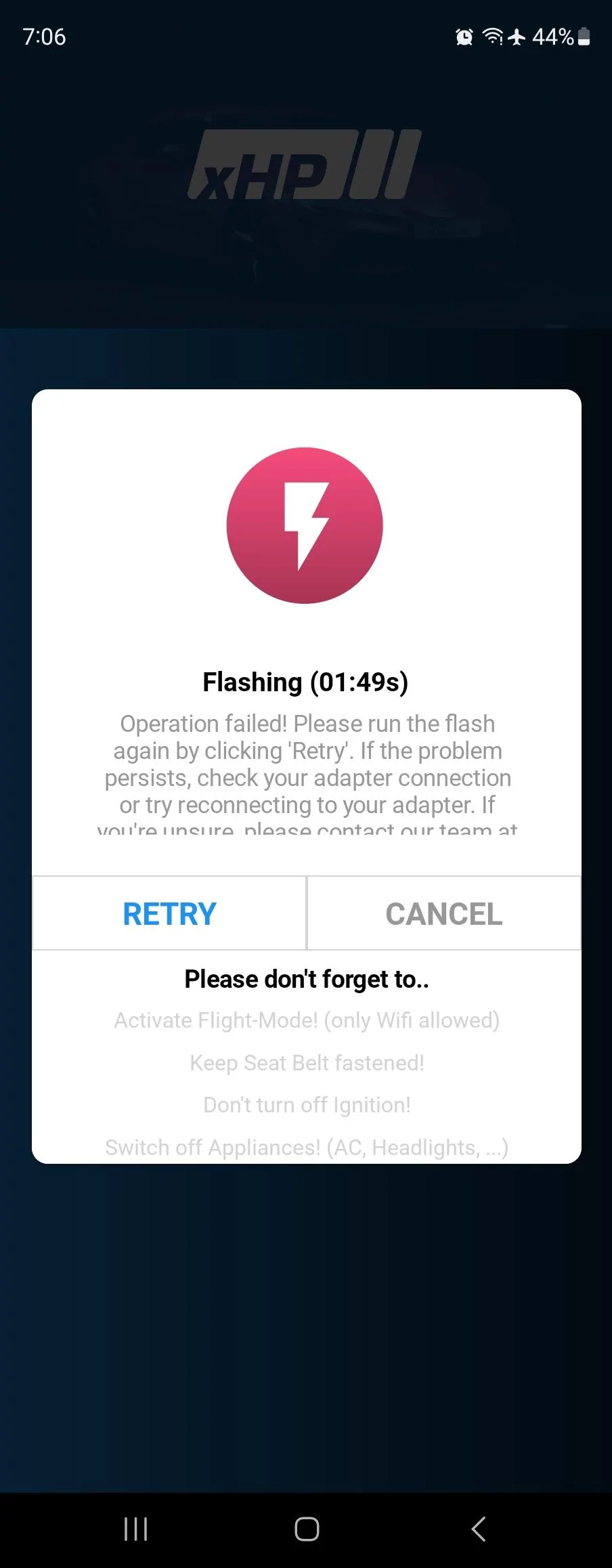
Task: Open the recent apps view
Action: click(135, 1528)
